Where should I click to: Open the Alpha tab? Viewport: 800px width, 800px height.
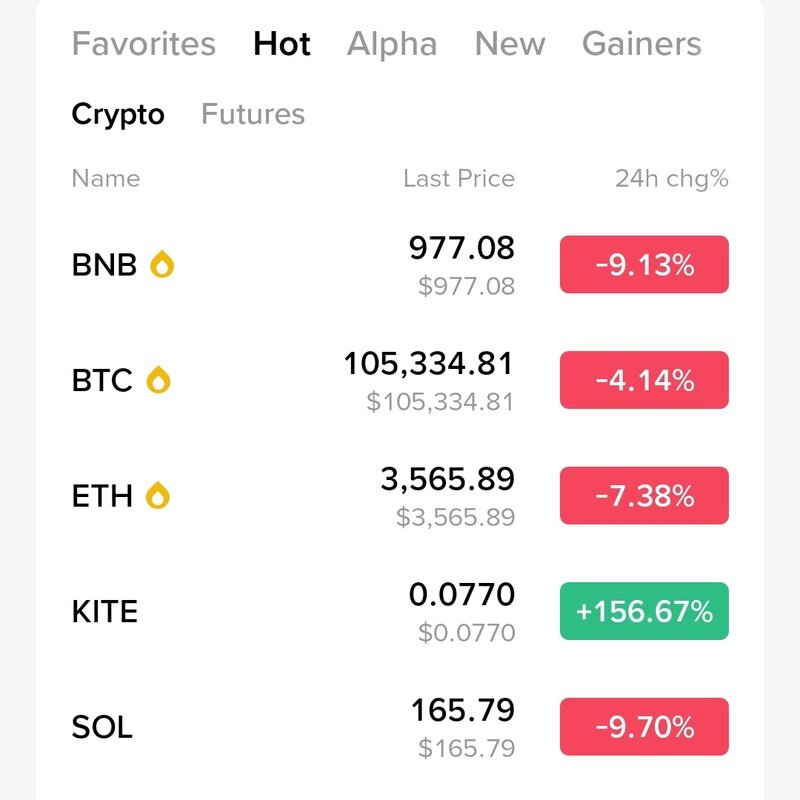391,44
